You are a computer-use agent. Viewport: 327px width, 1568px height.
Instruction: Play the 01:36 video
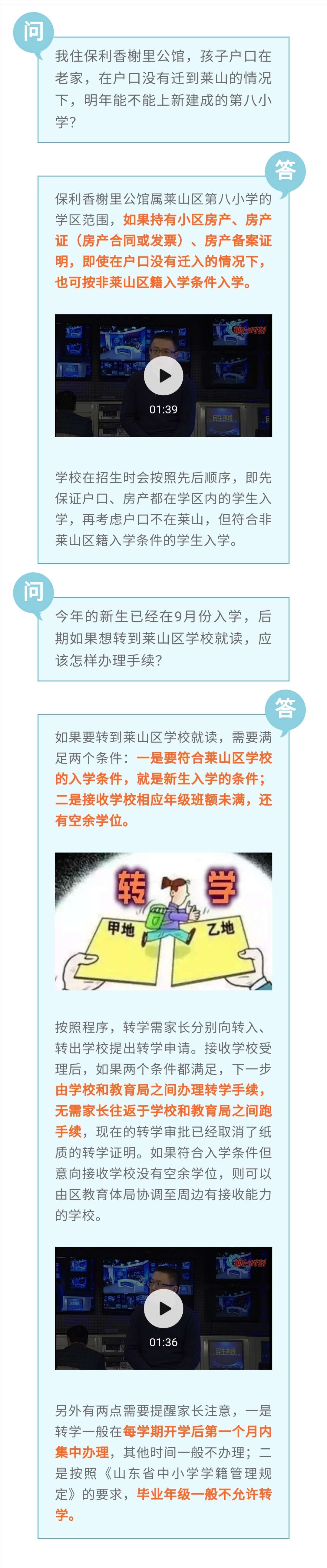point(163,1308)
